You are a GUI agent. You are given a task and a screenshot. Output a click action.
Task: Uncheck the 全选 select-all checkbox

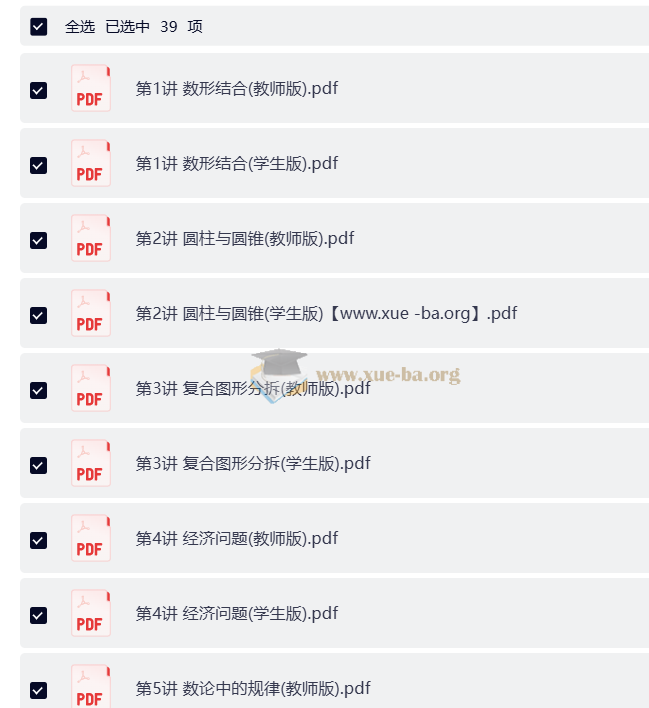pyautogui.click(x=39, y=27)
